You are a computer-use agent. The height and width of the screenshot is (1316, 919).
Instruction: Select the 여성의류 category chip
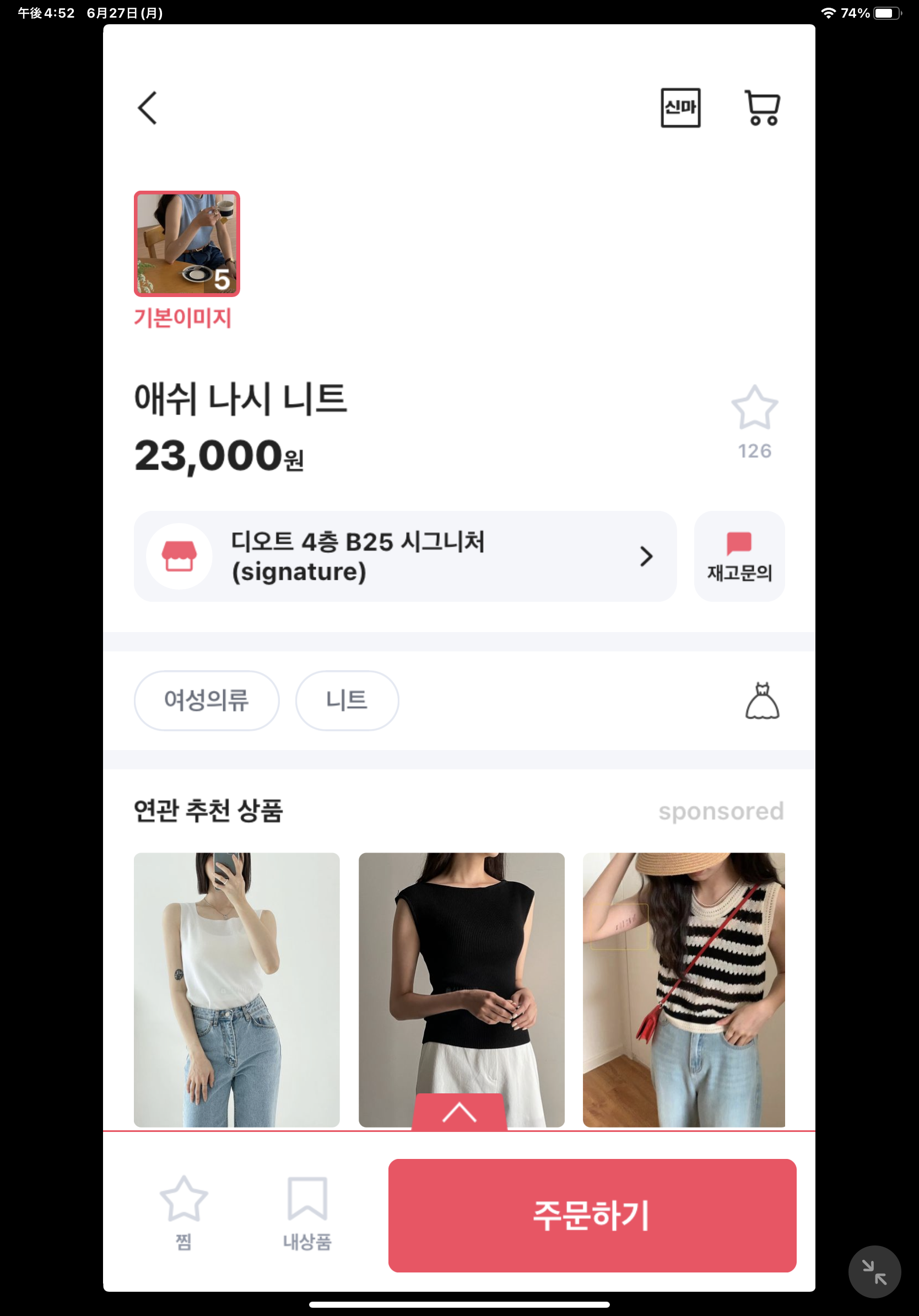point(206,700)
